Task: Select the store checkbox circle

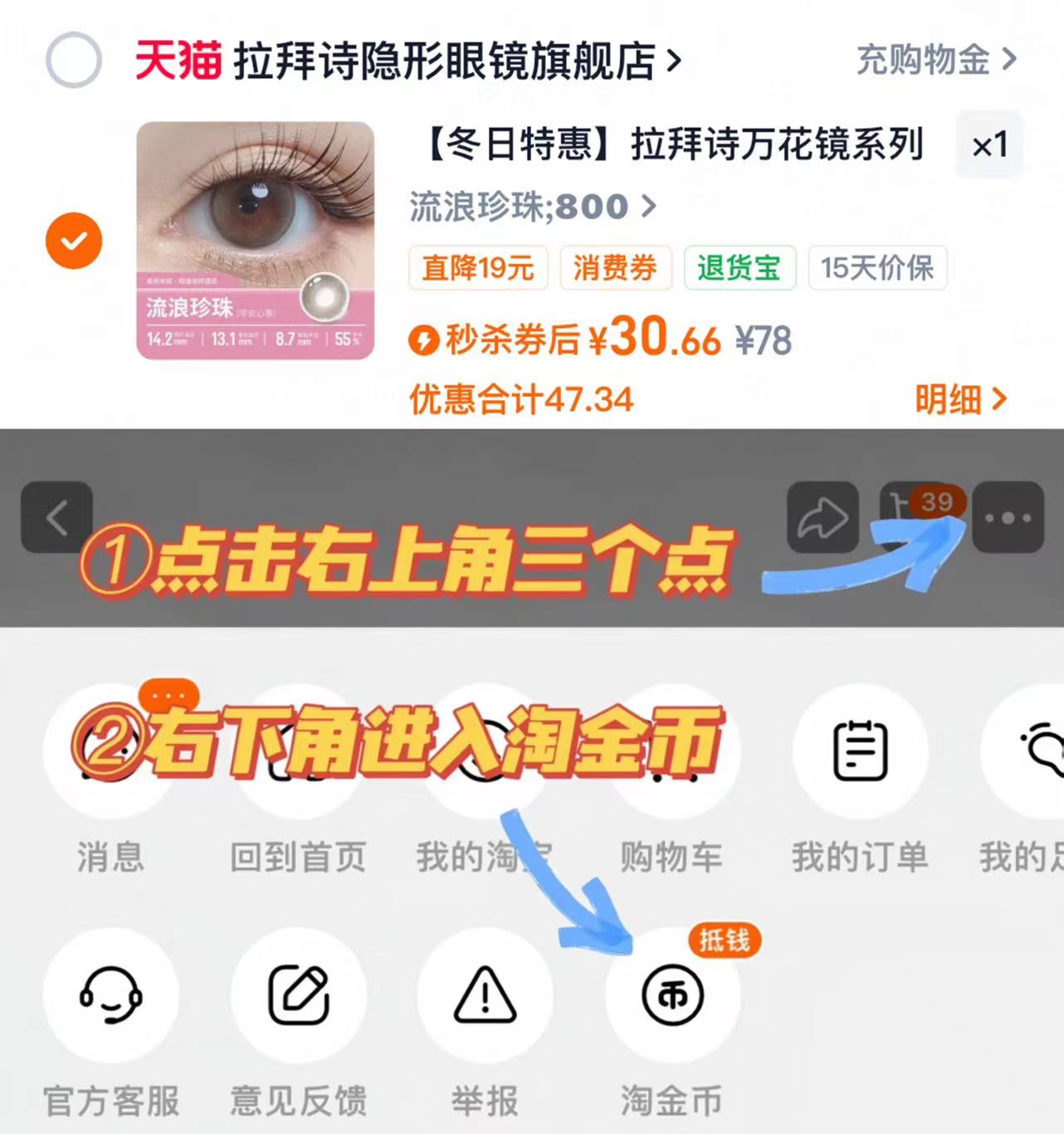Action: click(x=74, y=60)
